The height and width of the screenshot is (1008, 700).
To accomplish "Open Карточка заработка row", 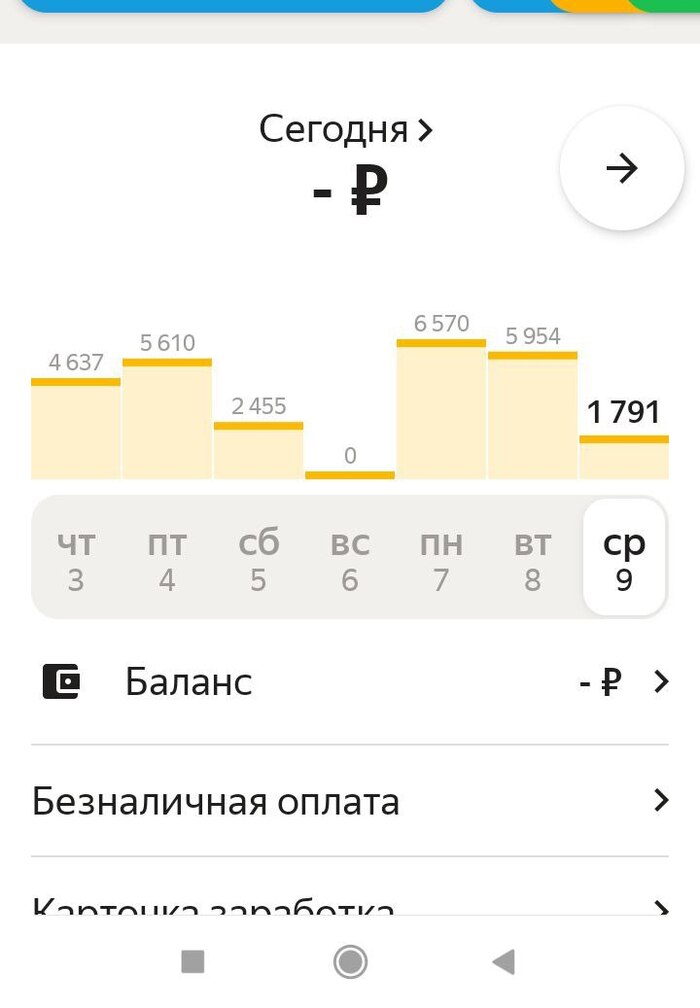I will click(x=350, y=906).
